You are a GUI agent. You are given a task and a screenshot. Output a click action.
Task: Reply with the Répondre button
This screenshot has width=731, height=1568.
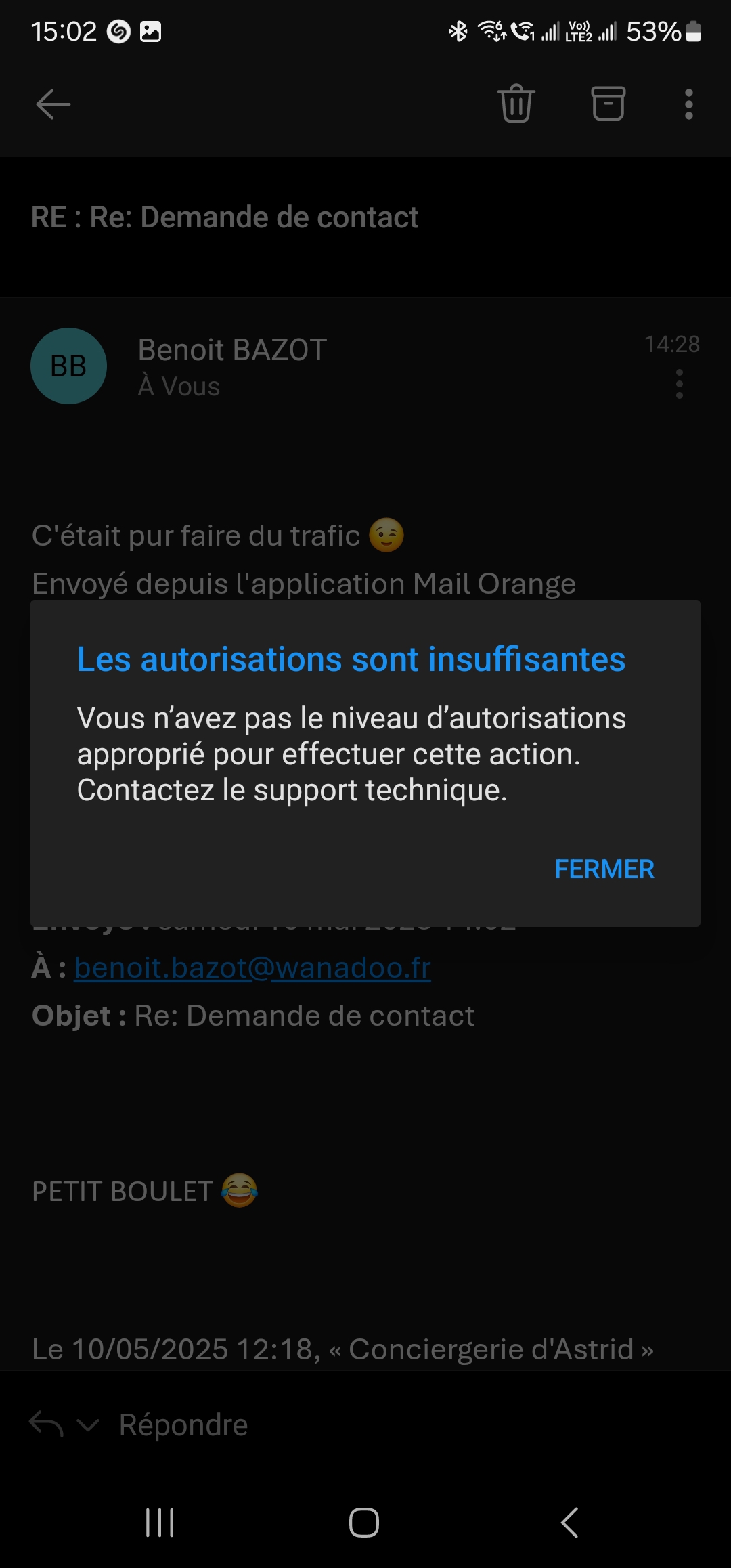[183, 1424]
